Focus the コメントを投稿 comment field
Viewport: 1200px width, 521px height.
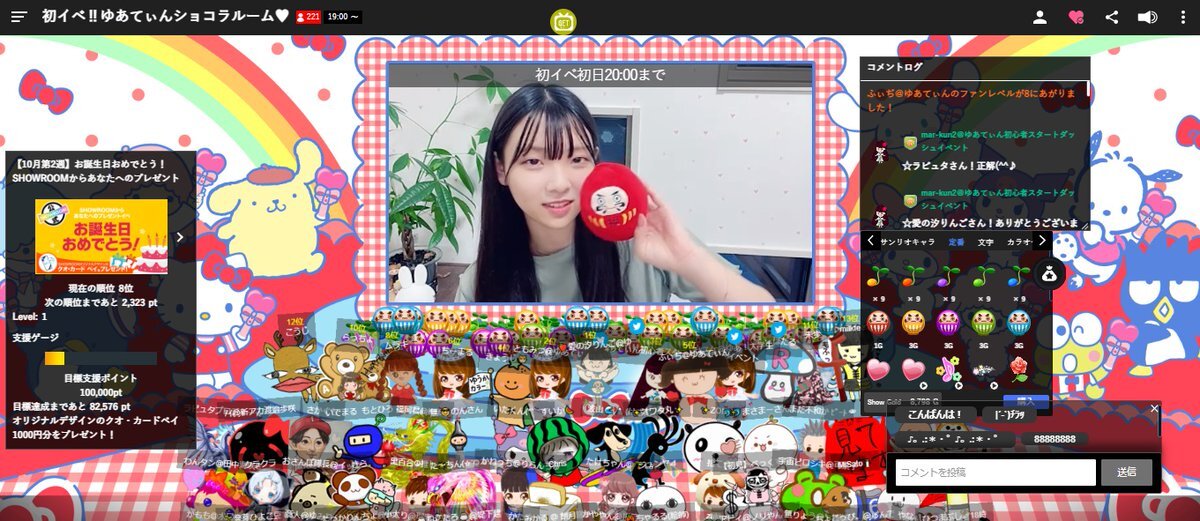(996, 472)
